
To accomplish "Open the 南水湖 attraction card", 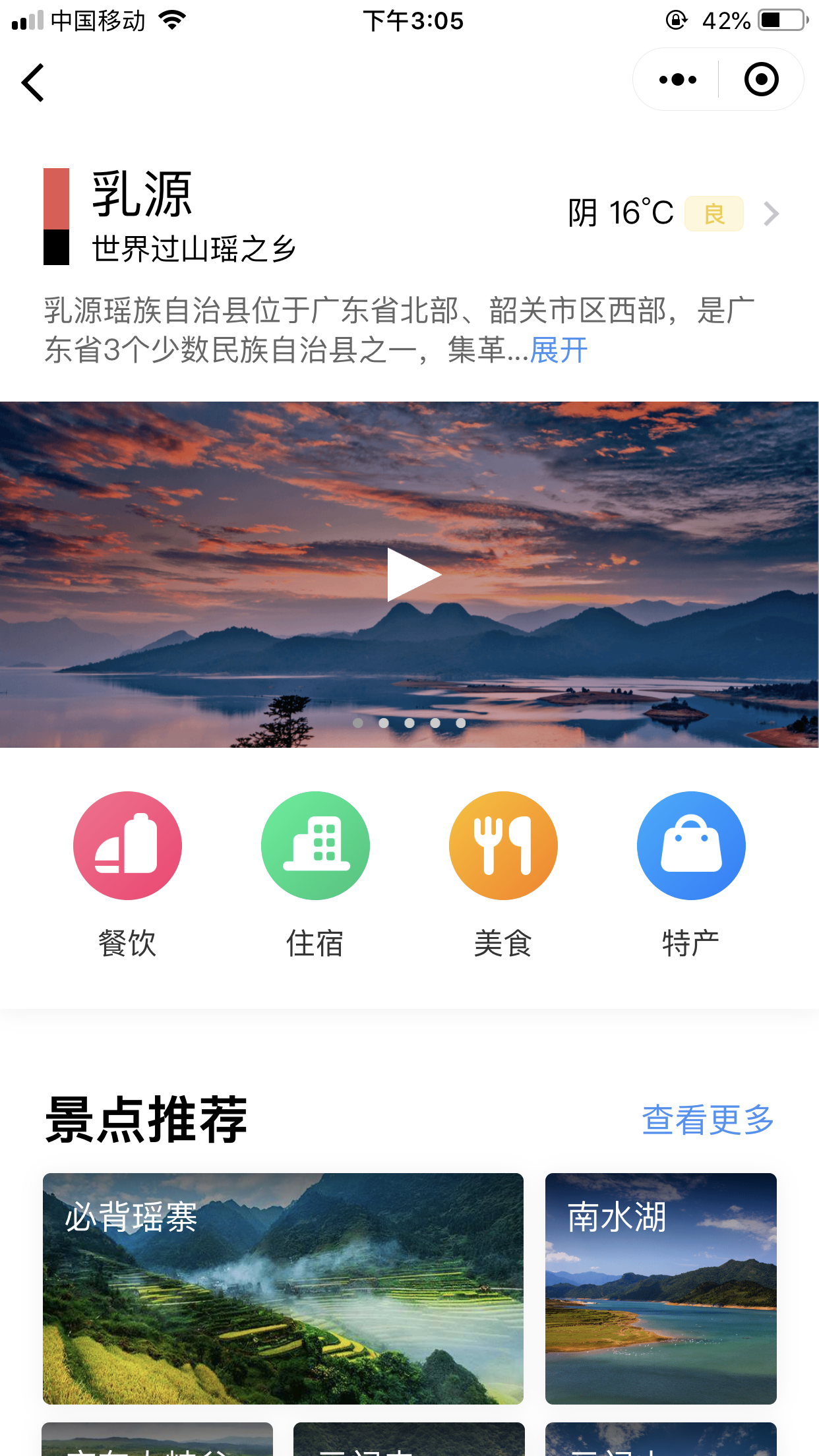I will [661, 1288].
